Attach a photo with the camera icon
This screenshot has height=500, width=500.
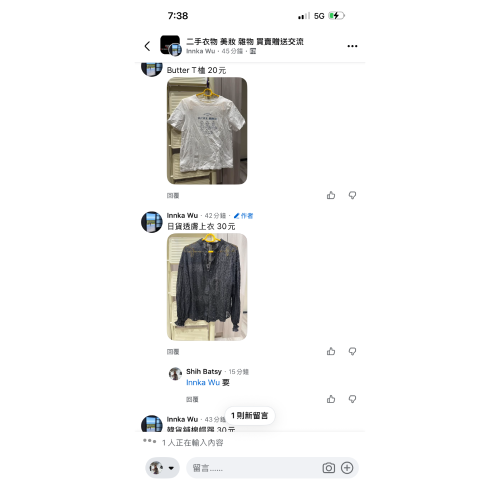tap(329, 468)
